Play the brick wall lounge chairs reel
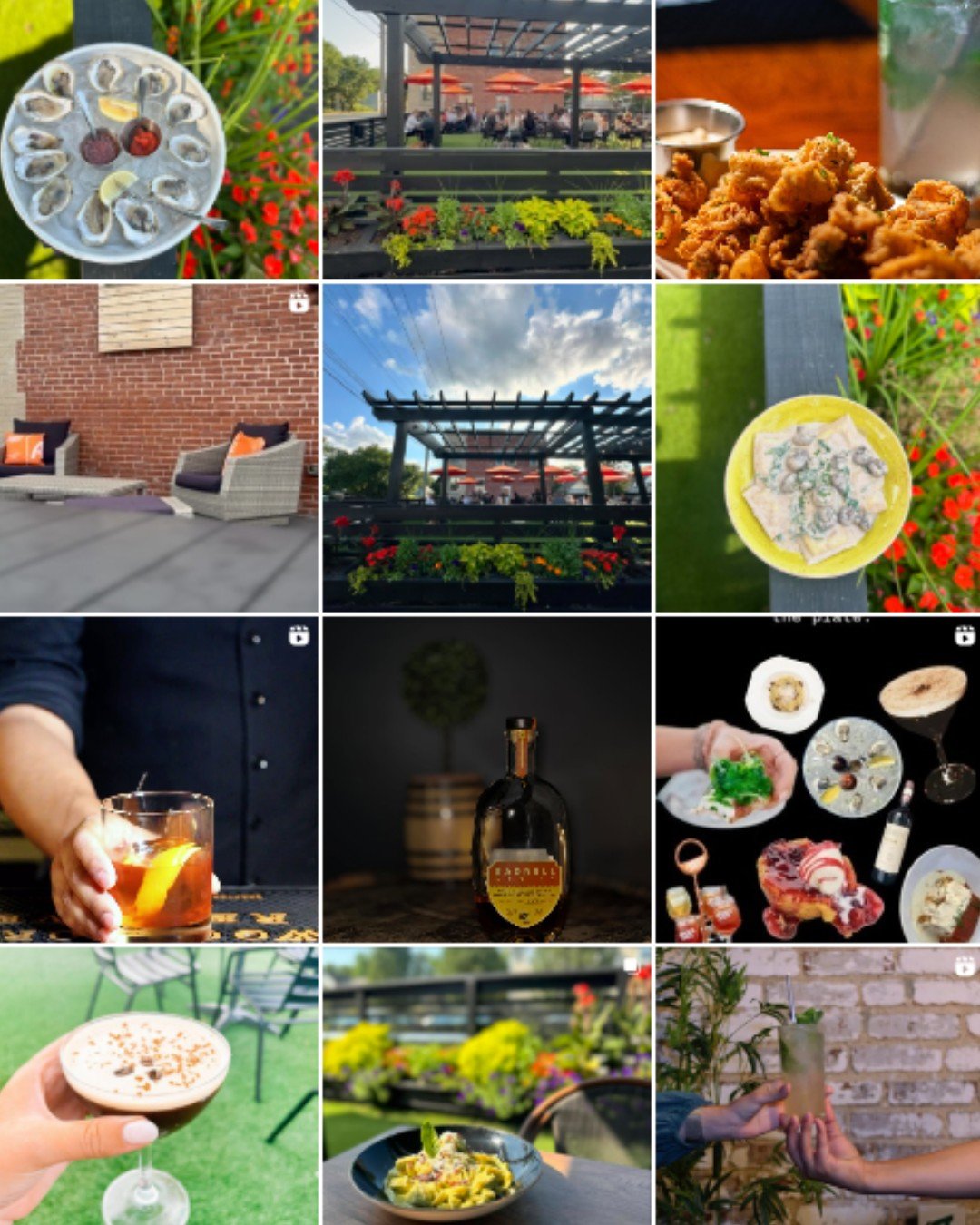Screen dimensions: 980x1225 click(159, 447)
